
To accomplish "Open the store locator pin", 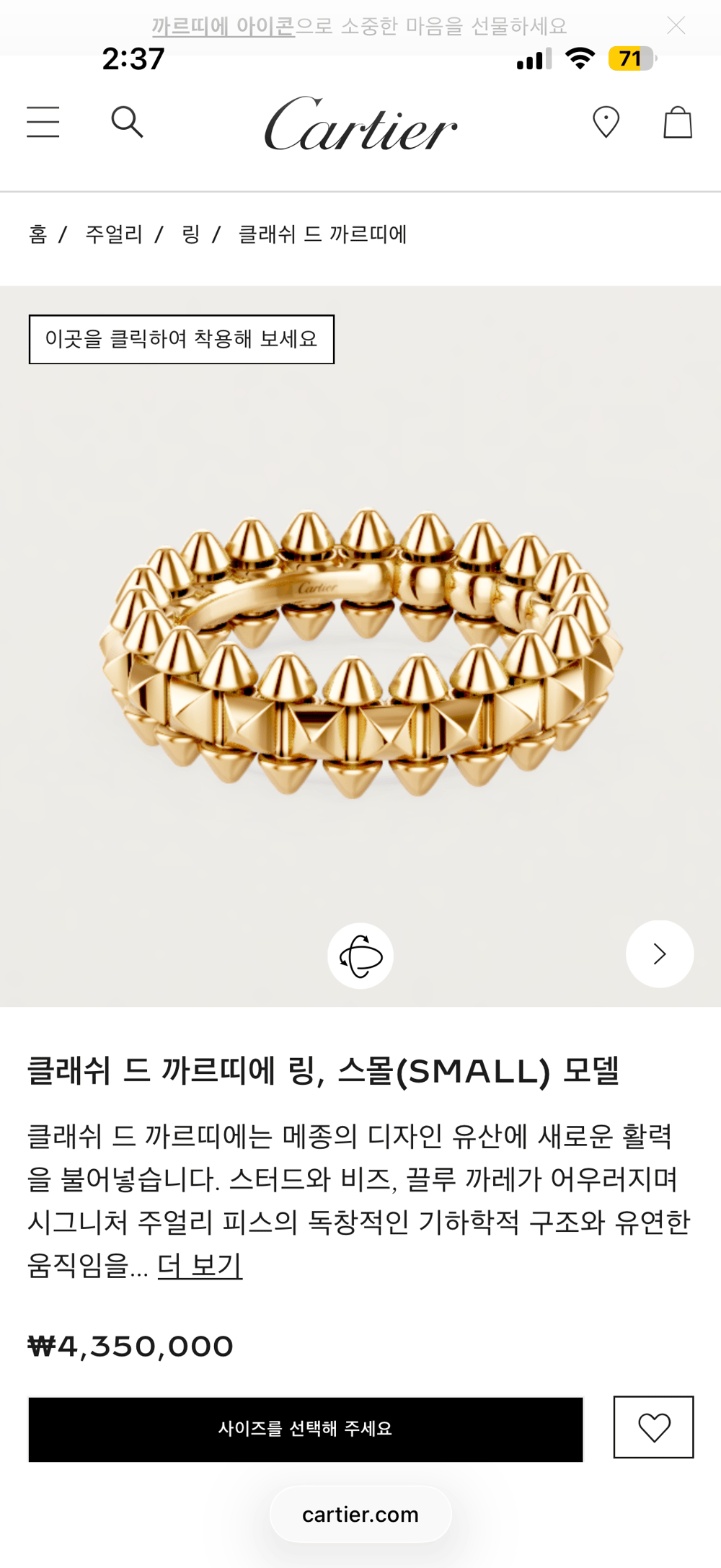I will click(606, 122).
